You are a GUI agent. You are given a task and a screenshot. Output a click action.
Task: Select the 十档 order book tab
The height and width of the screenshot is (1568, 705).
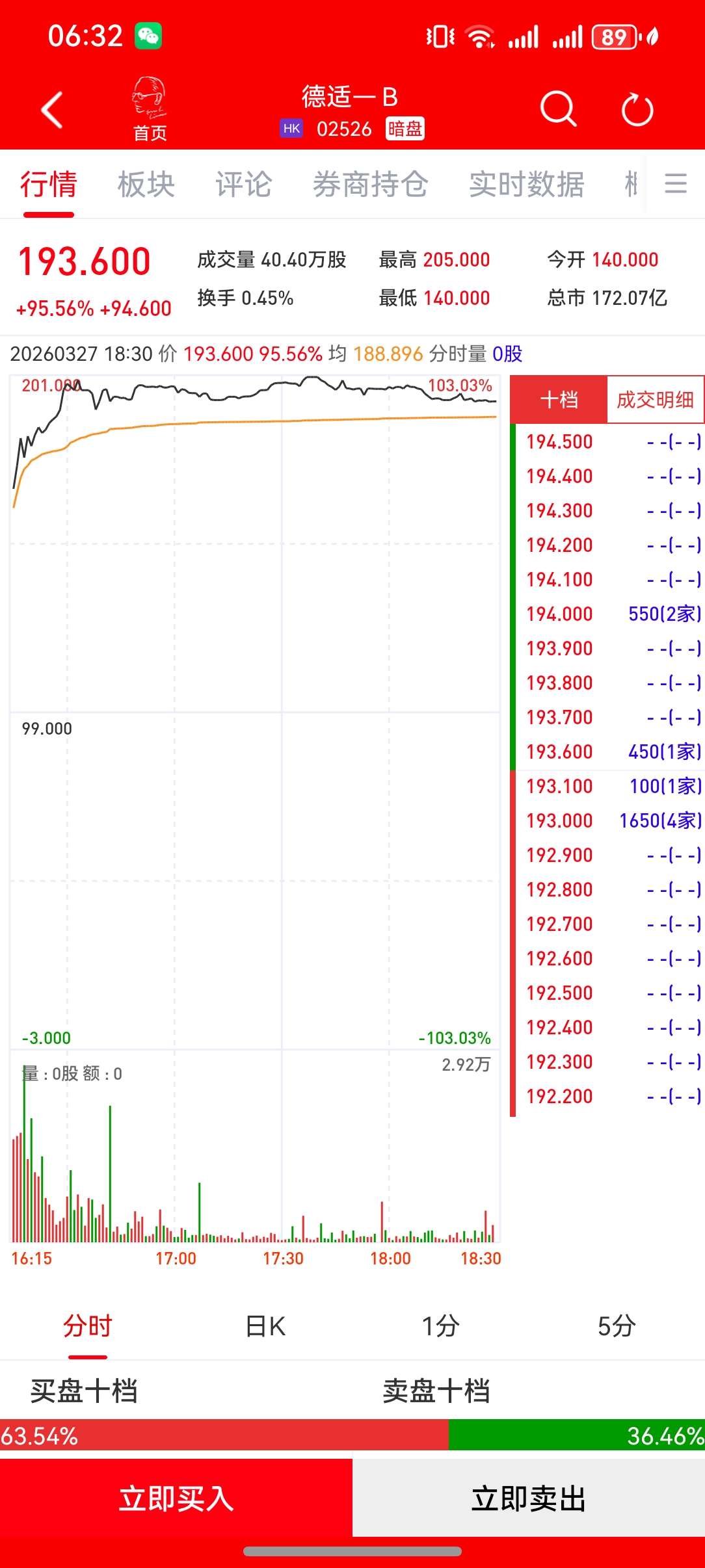pyautogui.click(x=559, y=399)
